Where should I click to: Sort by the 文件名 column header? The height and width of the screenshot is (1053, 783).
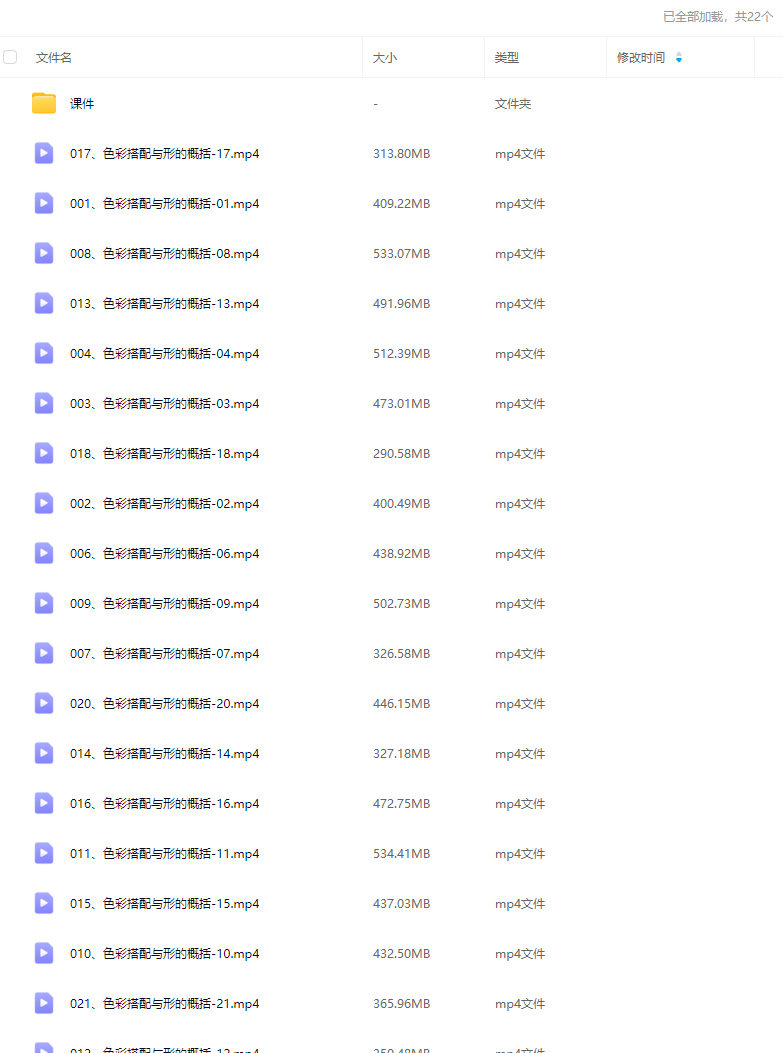(54, 58)
